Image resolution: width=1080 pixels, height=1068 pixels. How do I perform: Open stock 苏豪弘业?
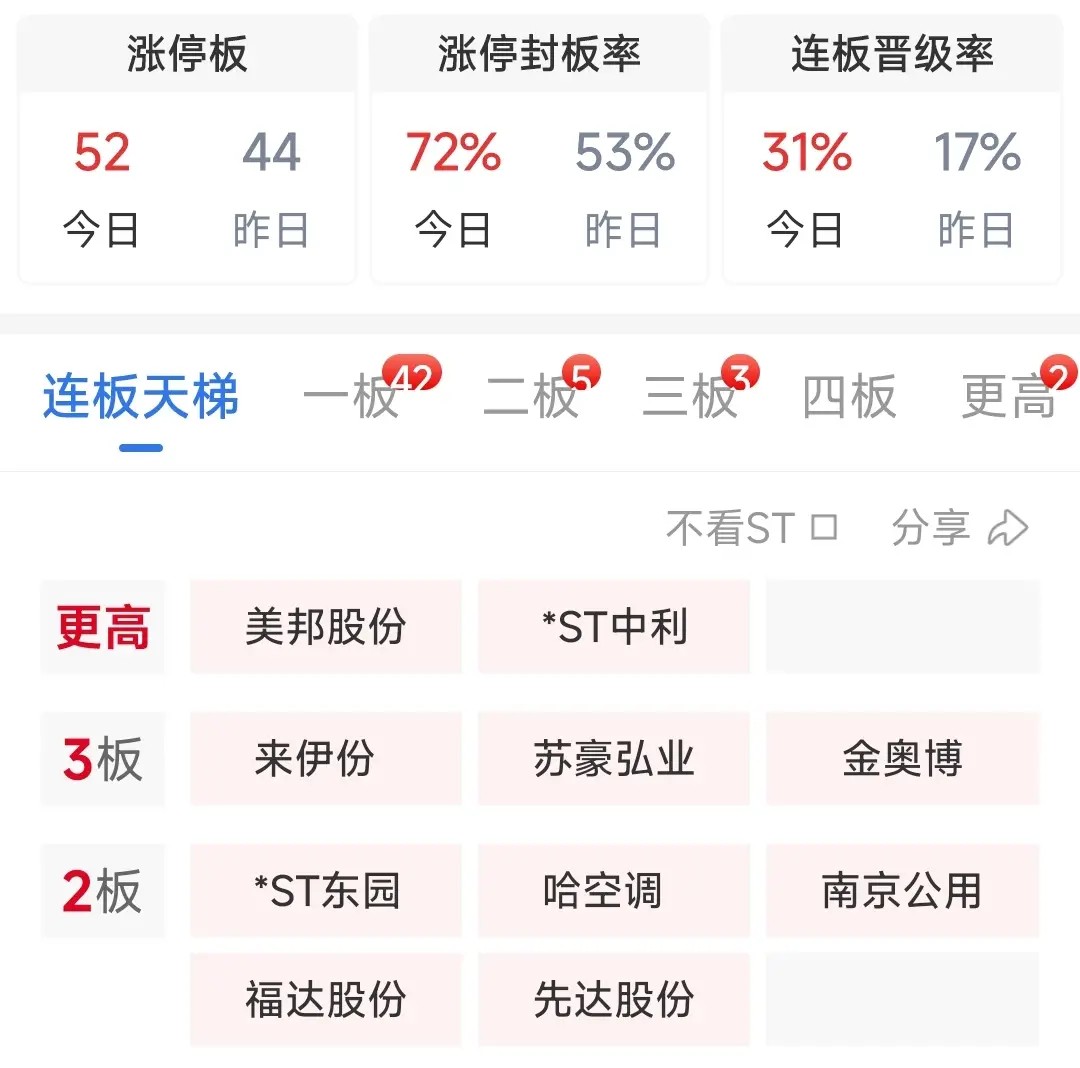[614, 759]
